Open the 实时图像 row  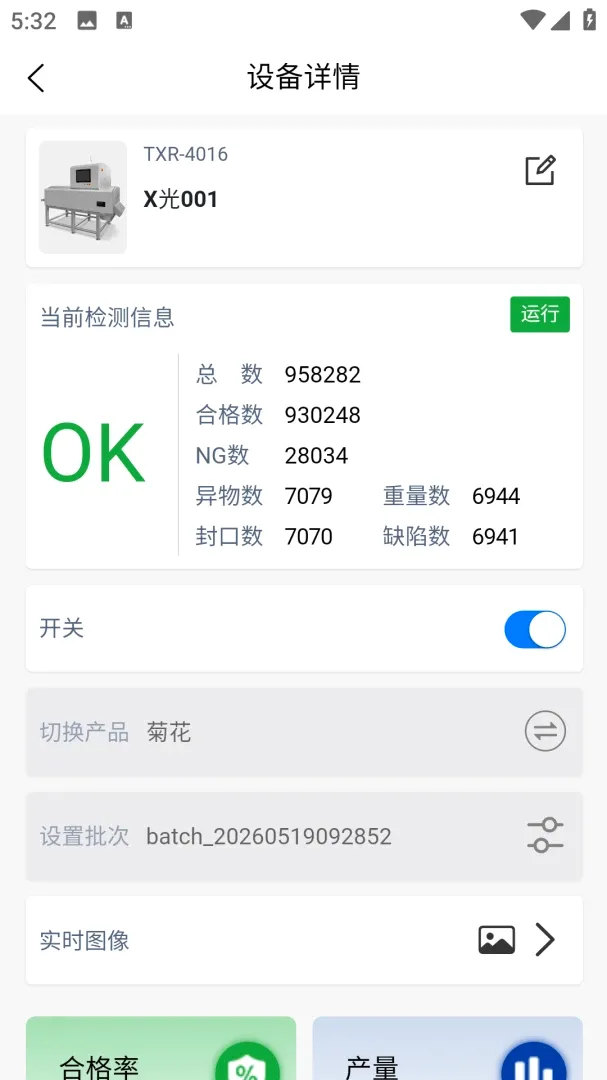coord(304,940)
